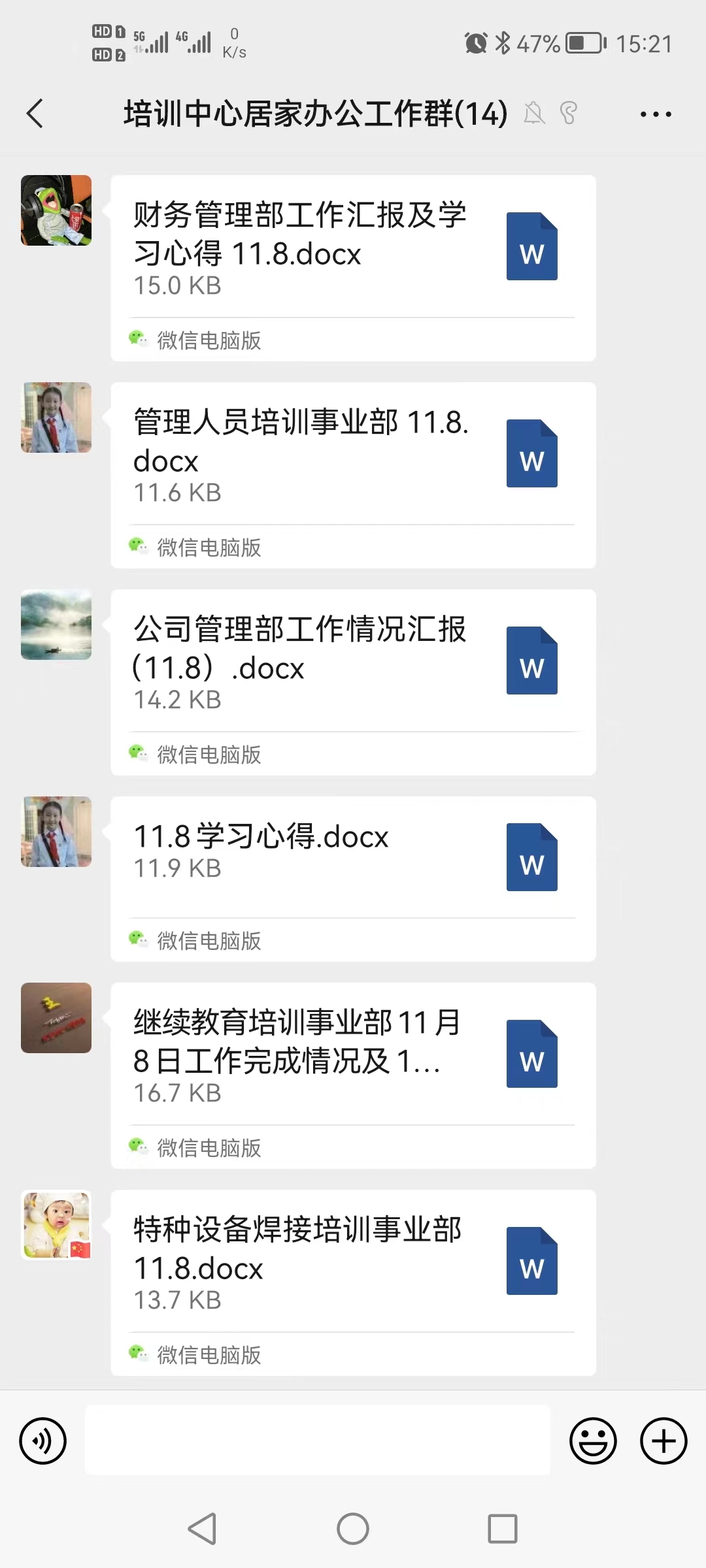
Task: Open the plus attachment menu
Action: (x=664, y=1441)
